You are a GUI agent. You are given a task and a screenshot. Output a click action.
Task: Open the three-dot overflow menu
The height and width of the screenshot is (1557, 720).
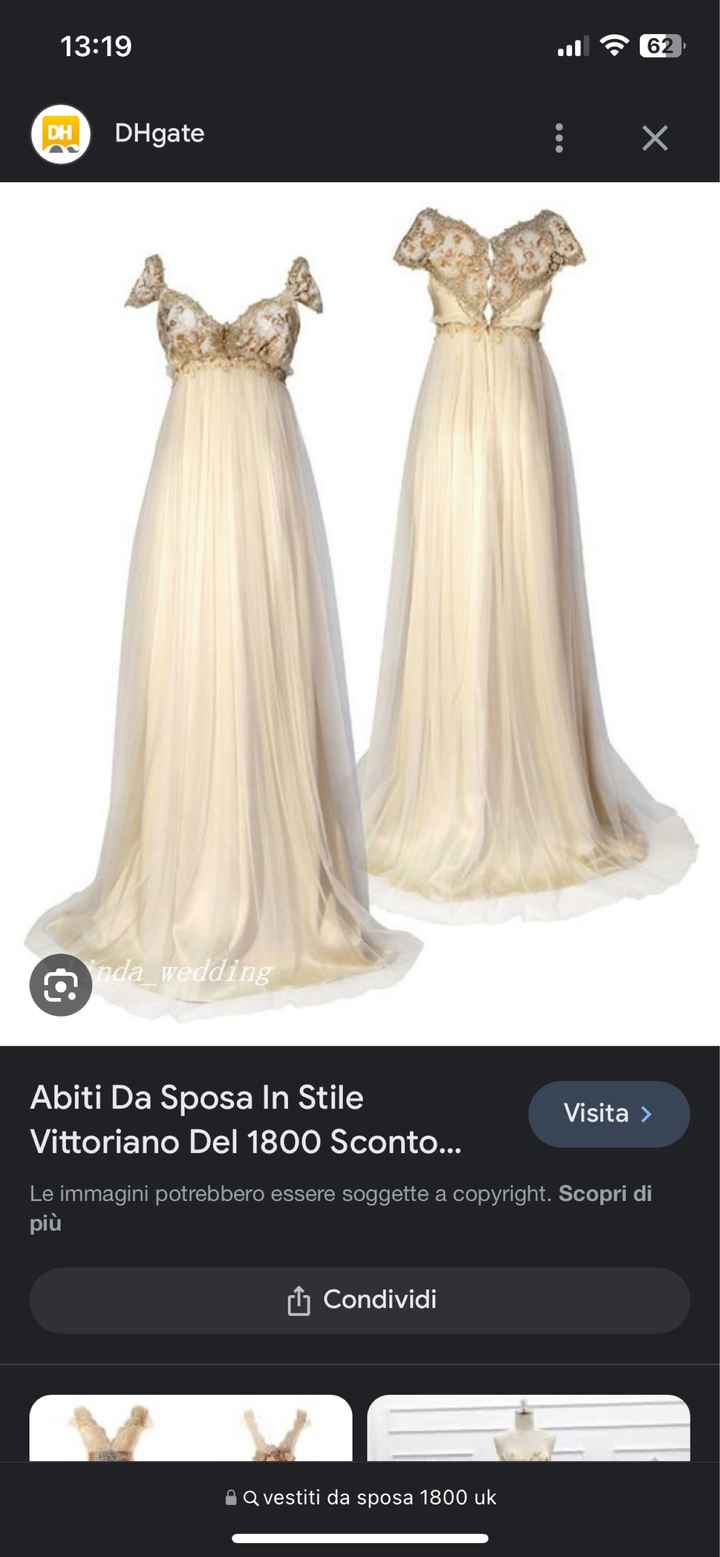[x=559, y=137]
